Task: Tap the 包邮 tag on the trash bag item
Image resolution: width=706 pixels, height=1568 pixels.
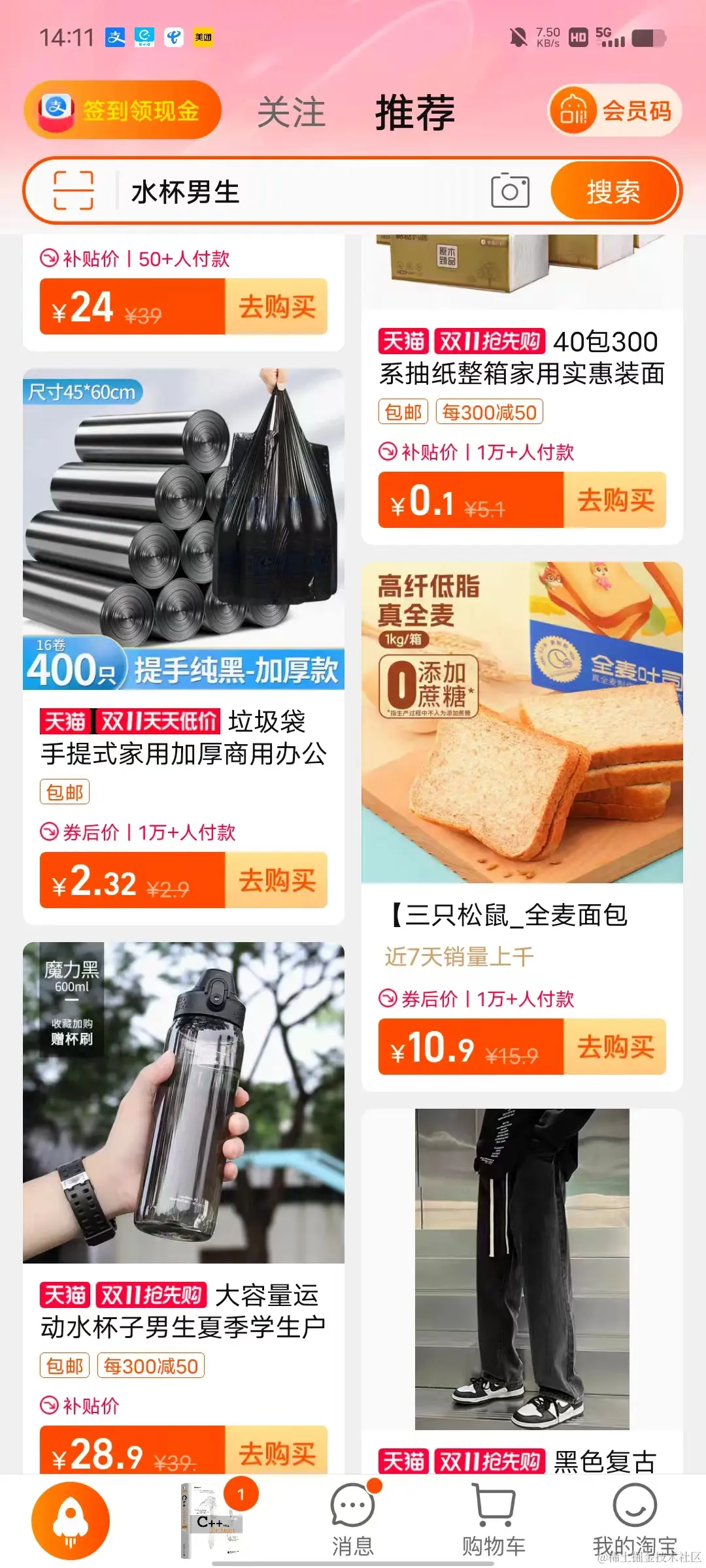Action: tap(65, 792)
